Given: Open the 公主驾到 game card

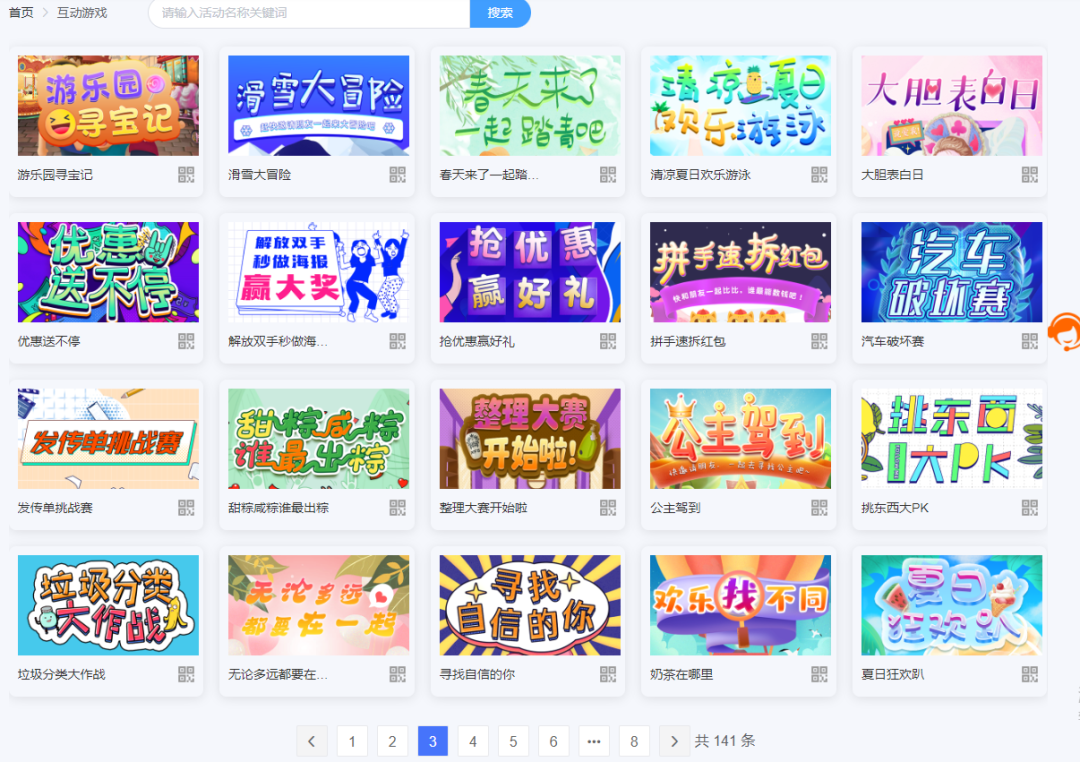Looking at the screenshot, I should 741,439.
